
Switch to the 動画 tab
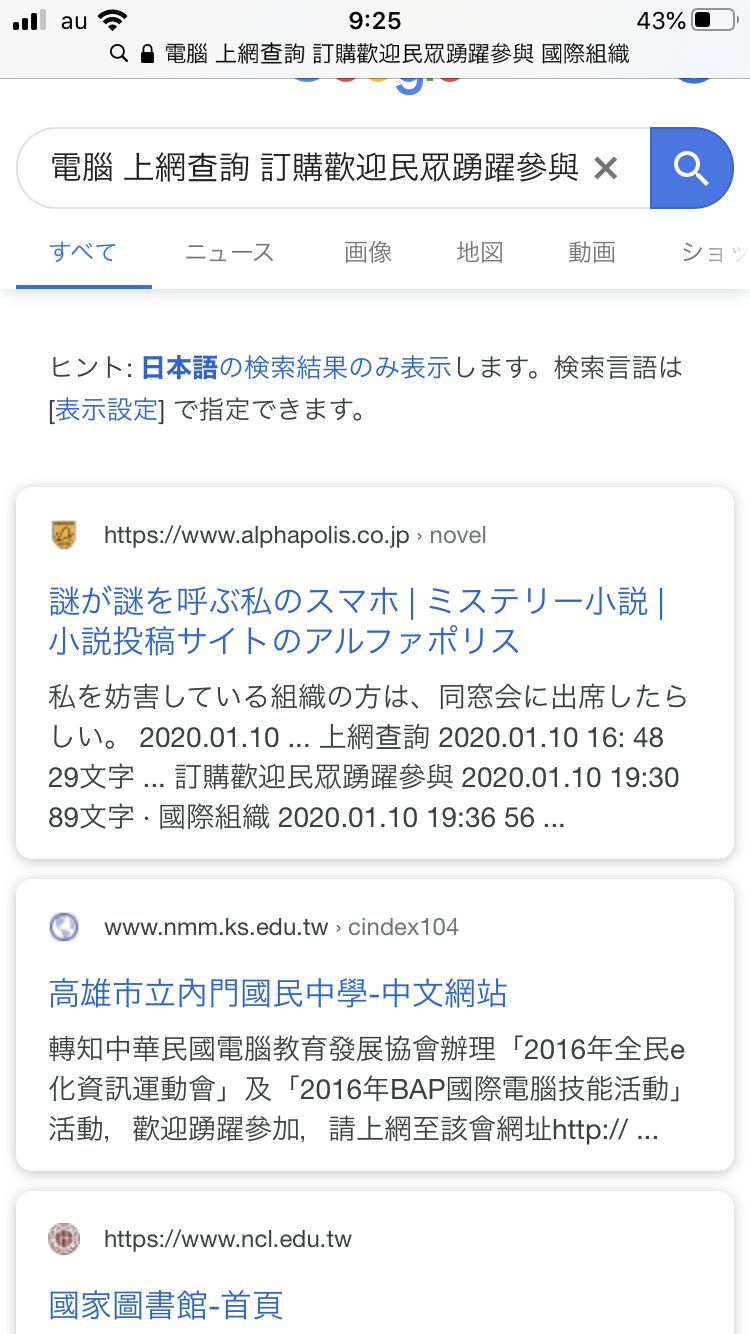pyautogui.click(x=592, y=252)
